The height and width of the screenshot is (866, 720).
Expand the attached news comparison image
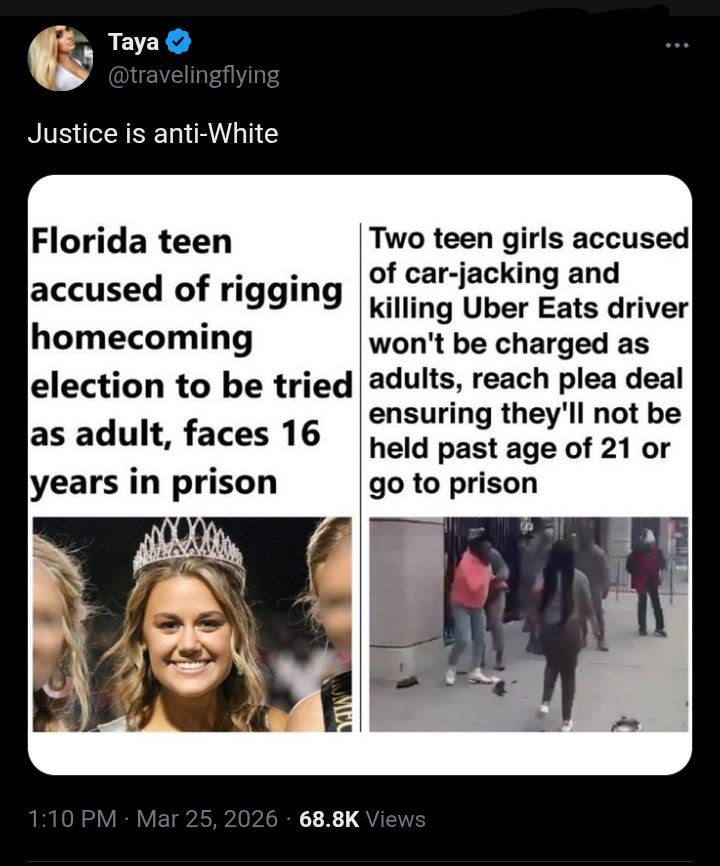tap(360, 475)
